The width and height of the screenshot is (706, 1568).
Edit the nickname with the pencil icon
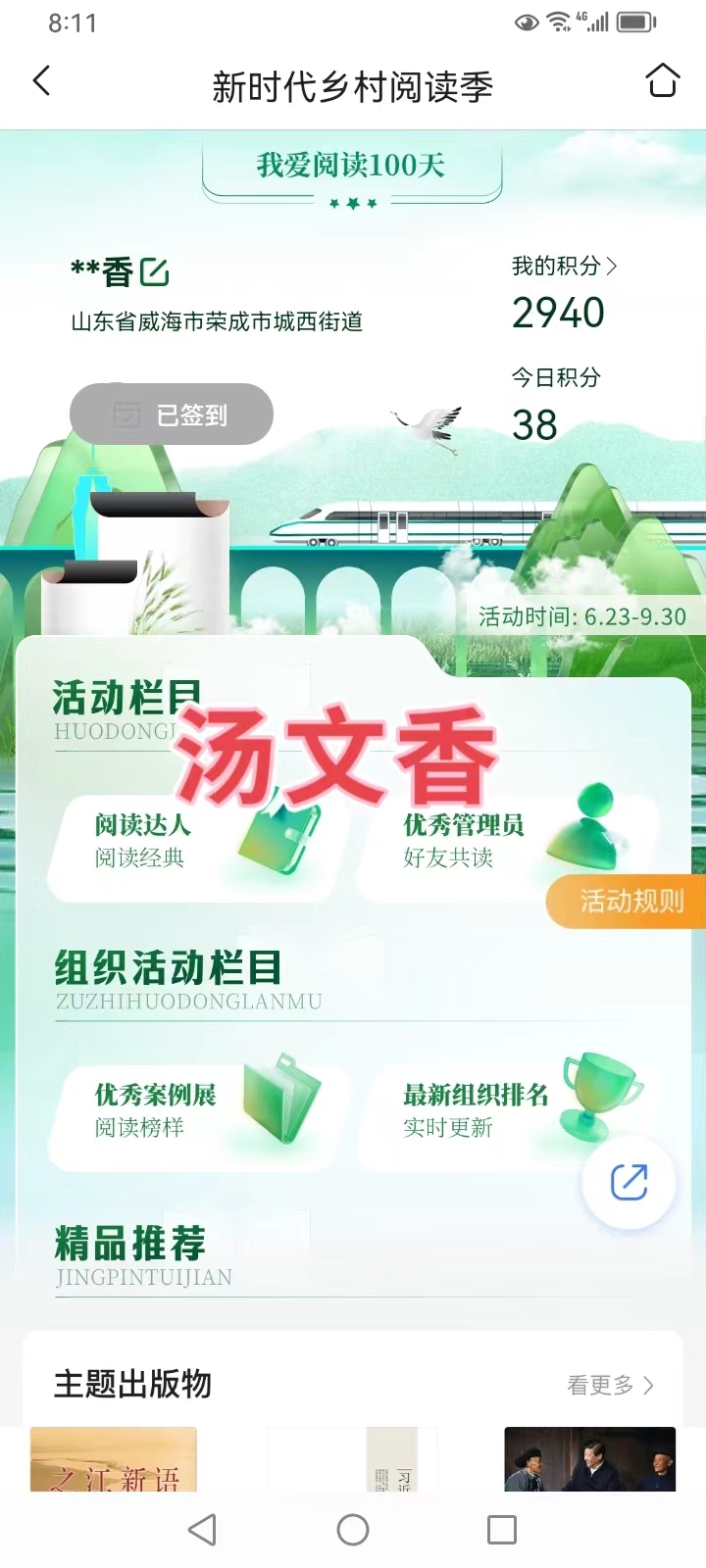[155, 271]
